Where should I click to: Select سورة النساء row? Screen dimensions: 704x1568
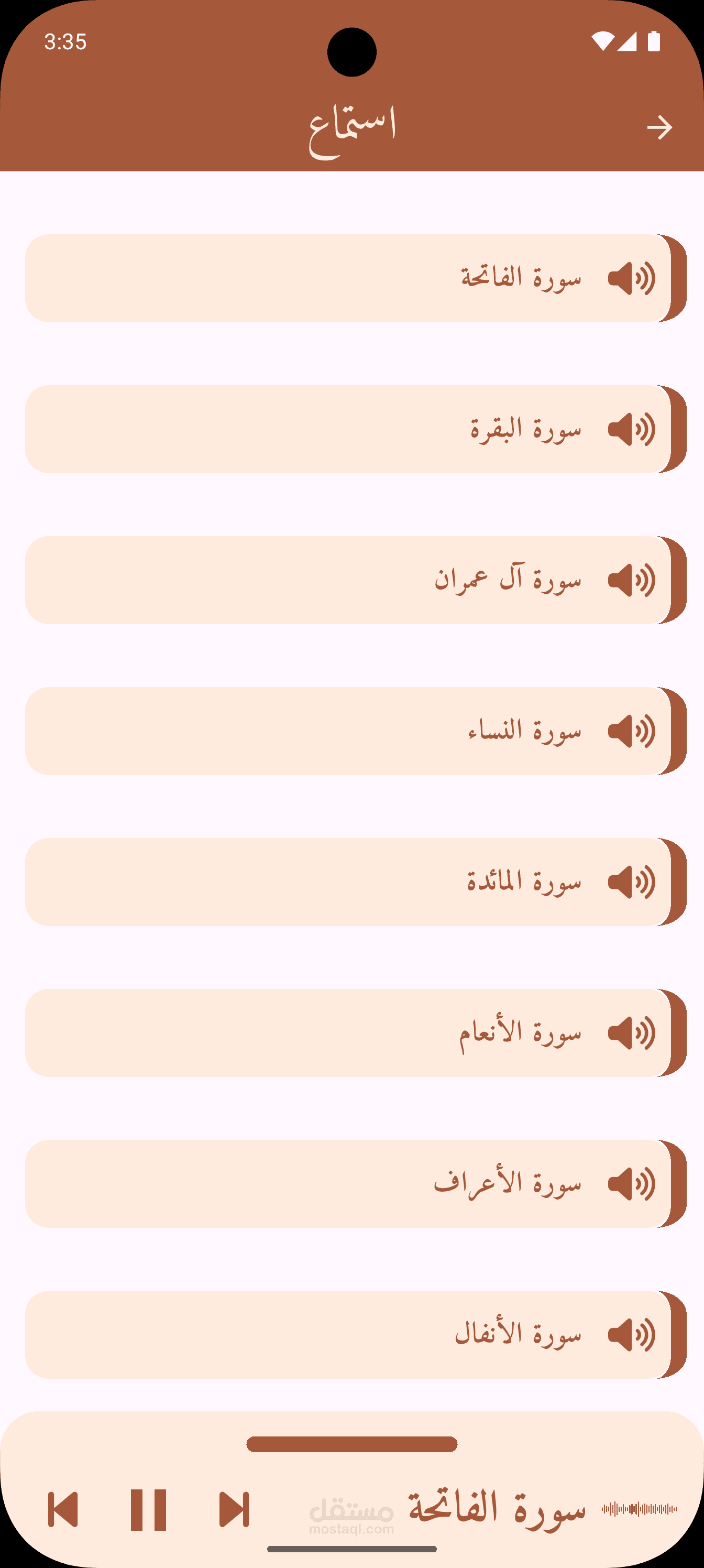[355, 731]
